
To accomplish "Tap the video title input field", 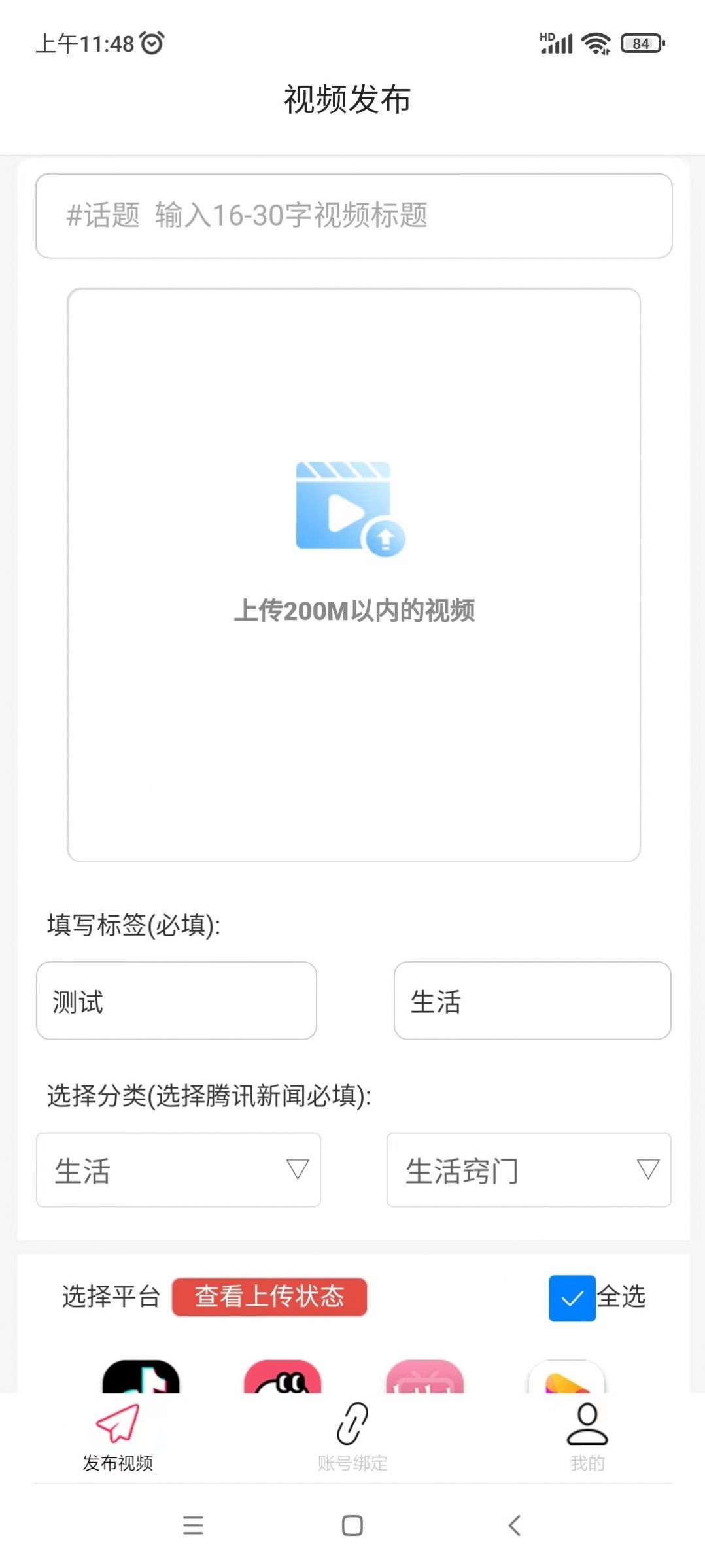I will click(x=353, y=215).
